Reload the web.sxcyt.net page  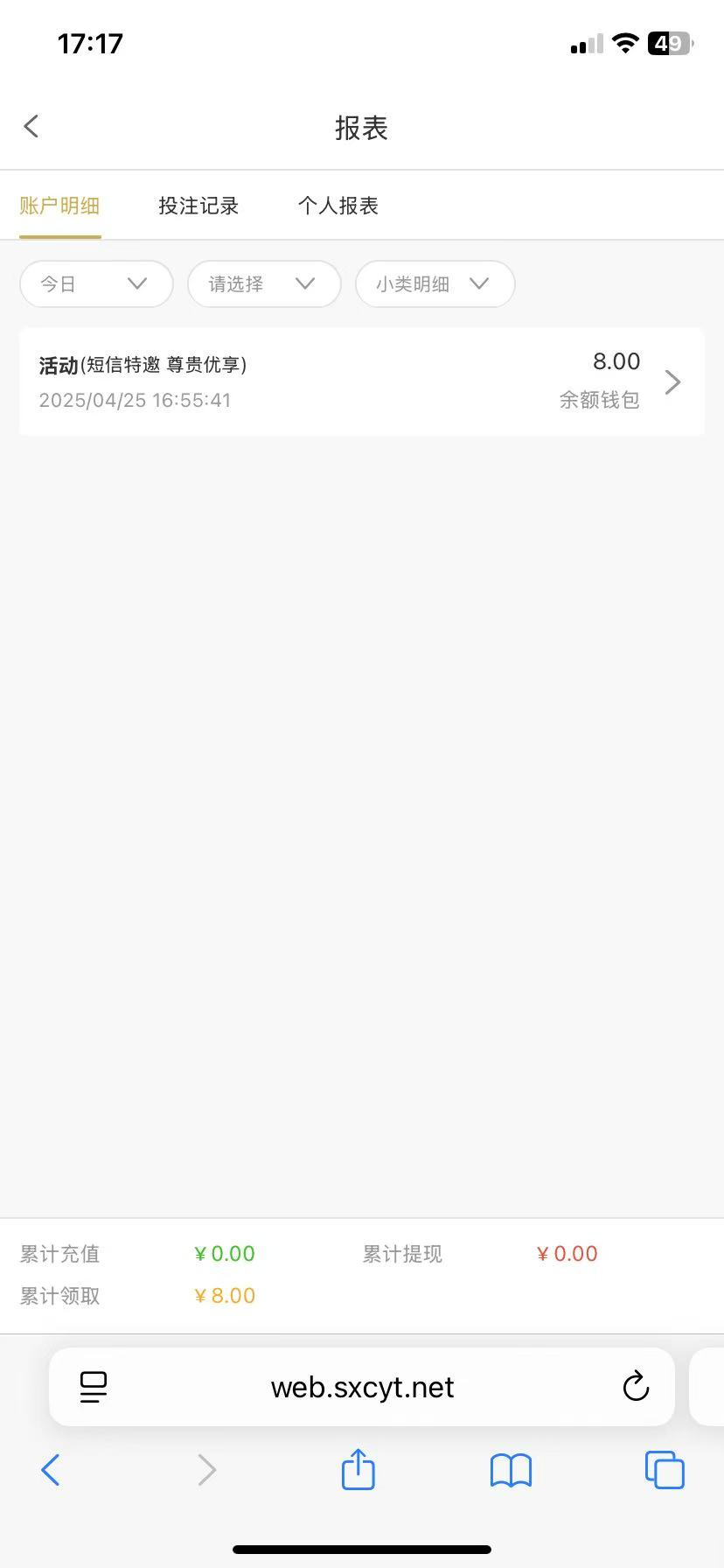point(636,1387)
